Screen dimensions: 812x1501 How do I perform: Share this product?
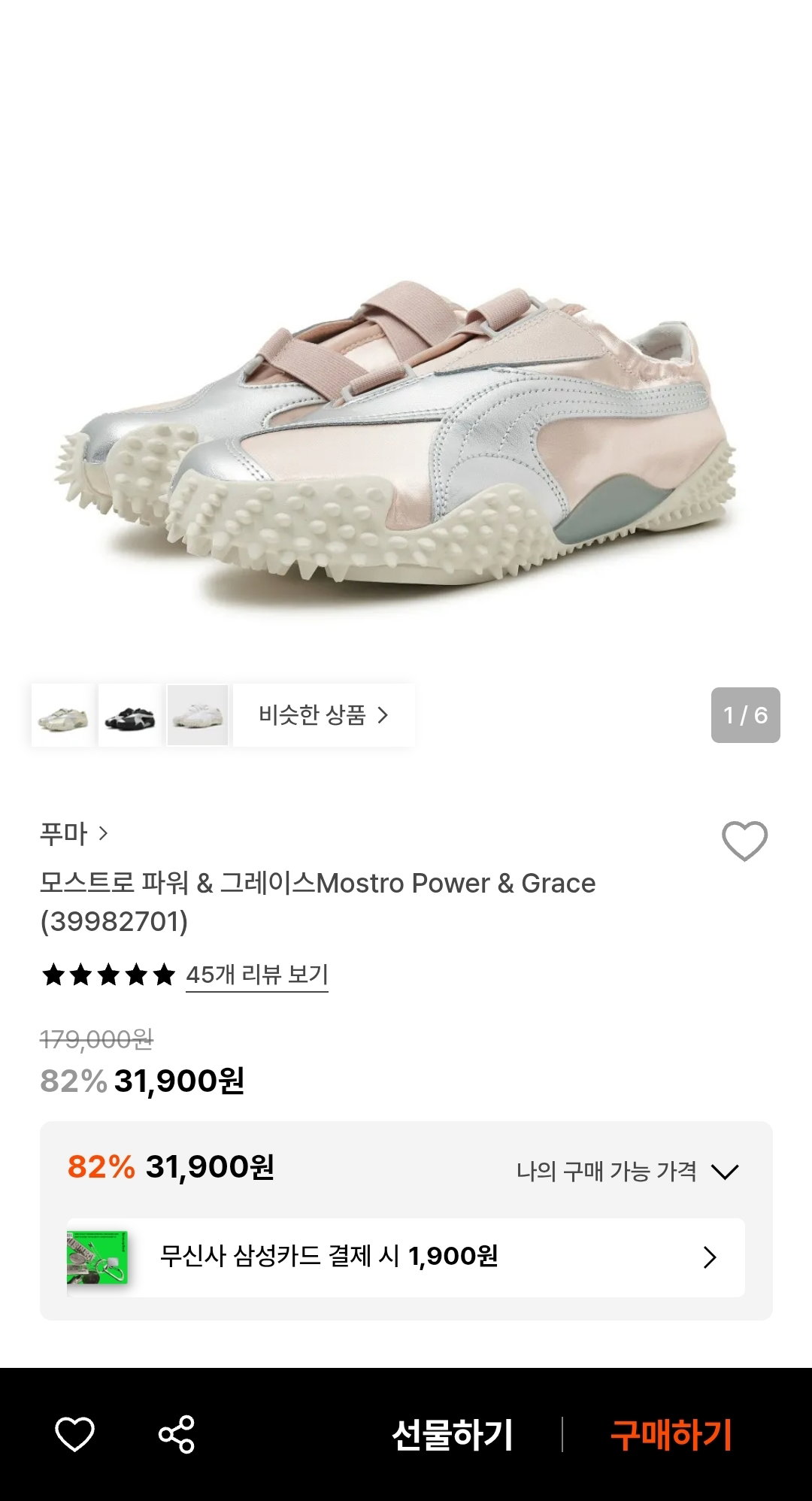pyautogui.click(x=177, y=1434)
